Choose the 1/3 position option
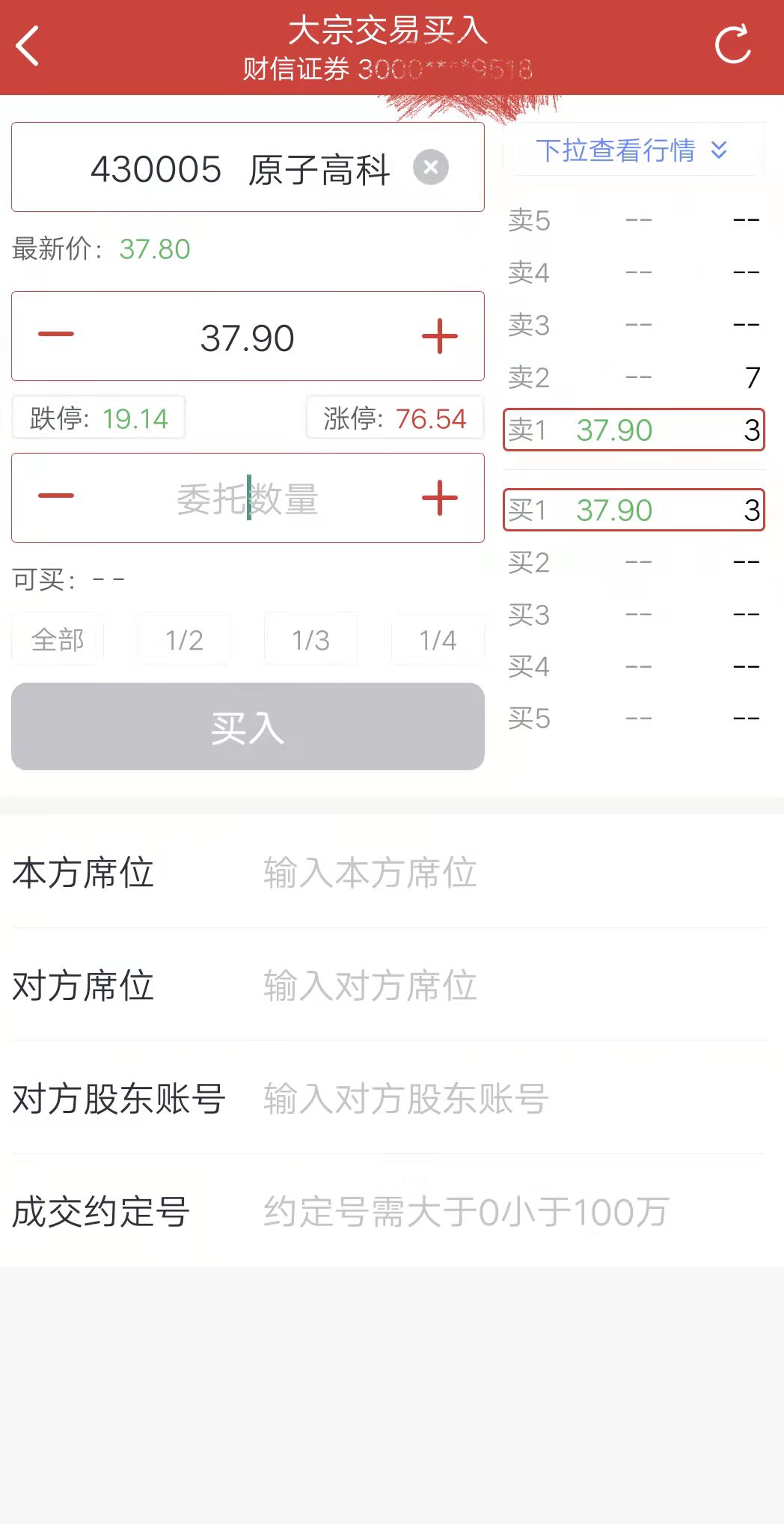This screenshot has height=1524, width=784. [x=310, y=640]
